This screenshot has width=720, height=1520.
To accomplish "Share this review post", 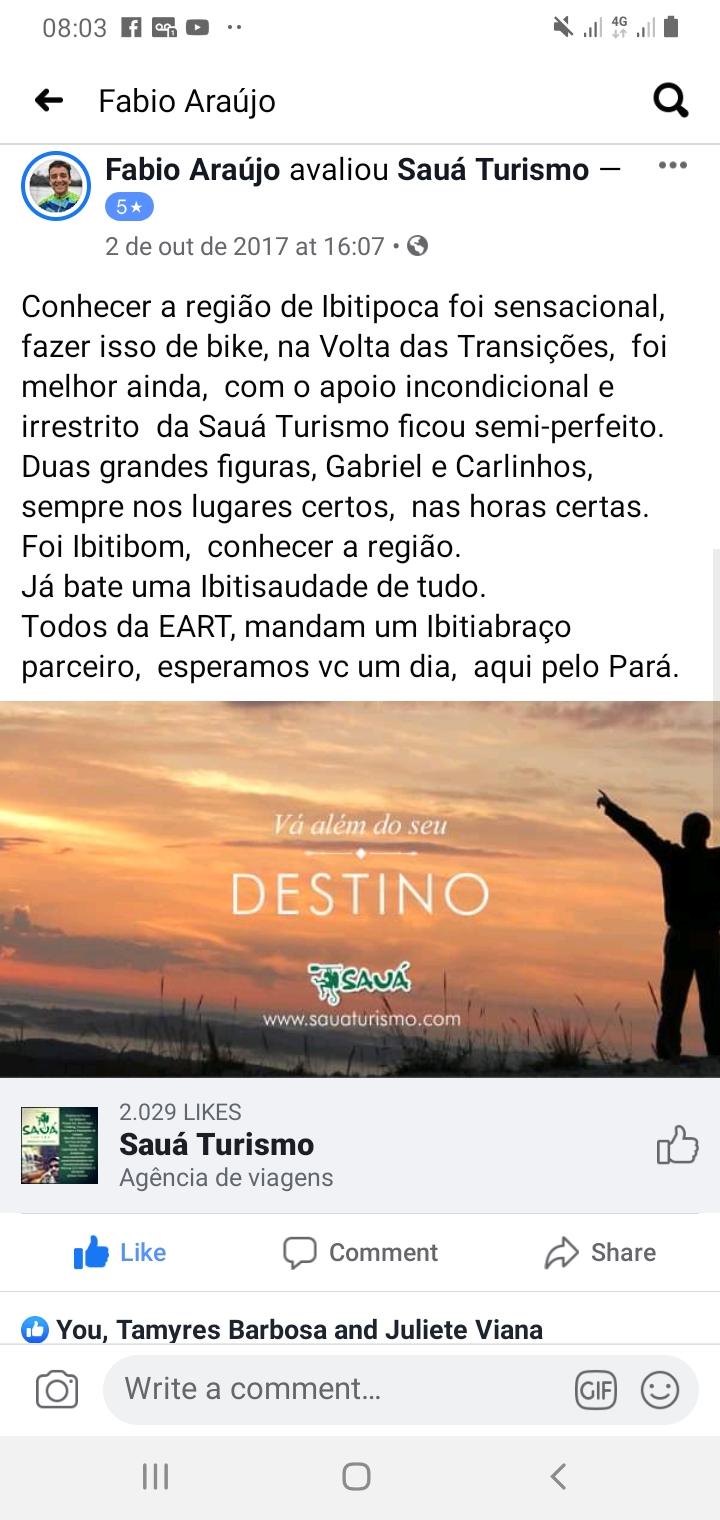I will (x=600, y=1252).
